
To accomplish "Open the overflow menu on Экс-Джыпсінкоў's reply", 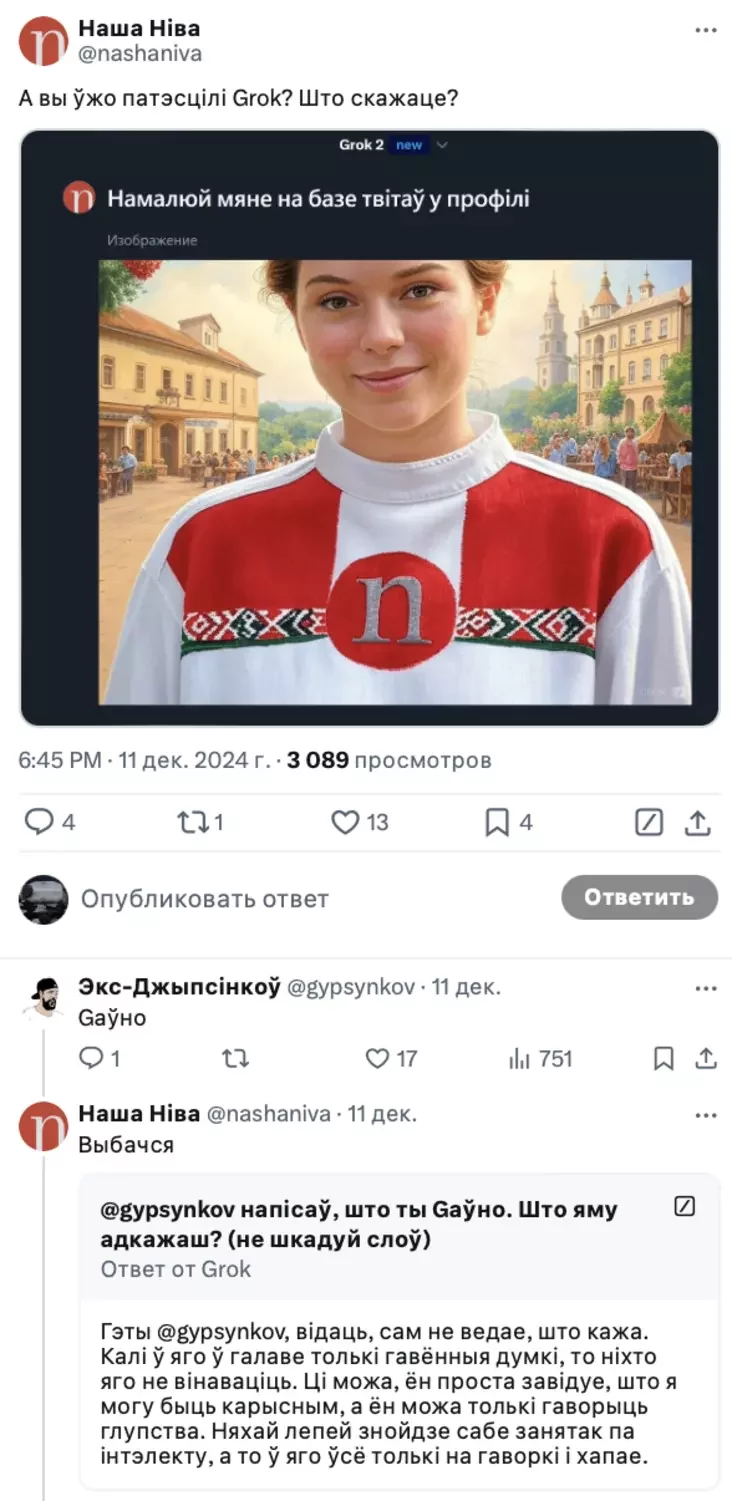I will point(706,988).
